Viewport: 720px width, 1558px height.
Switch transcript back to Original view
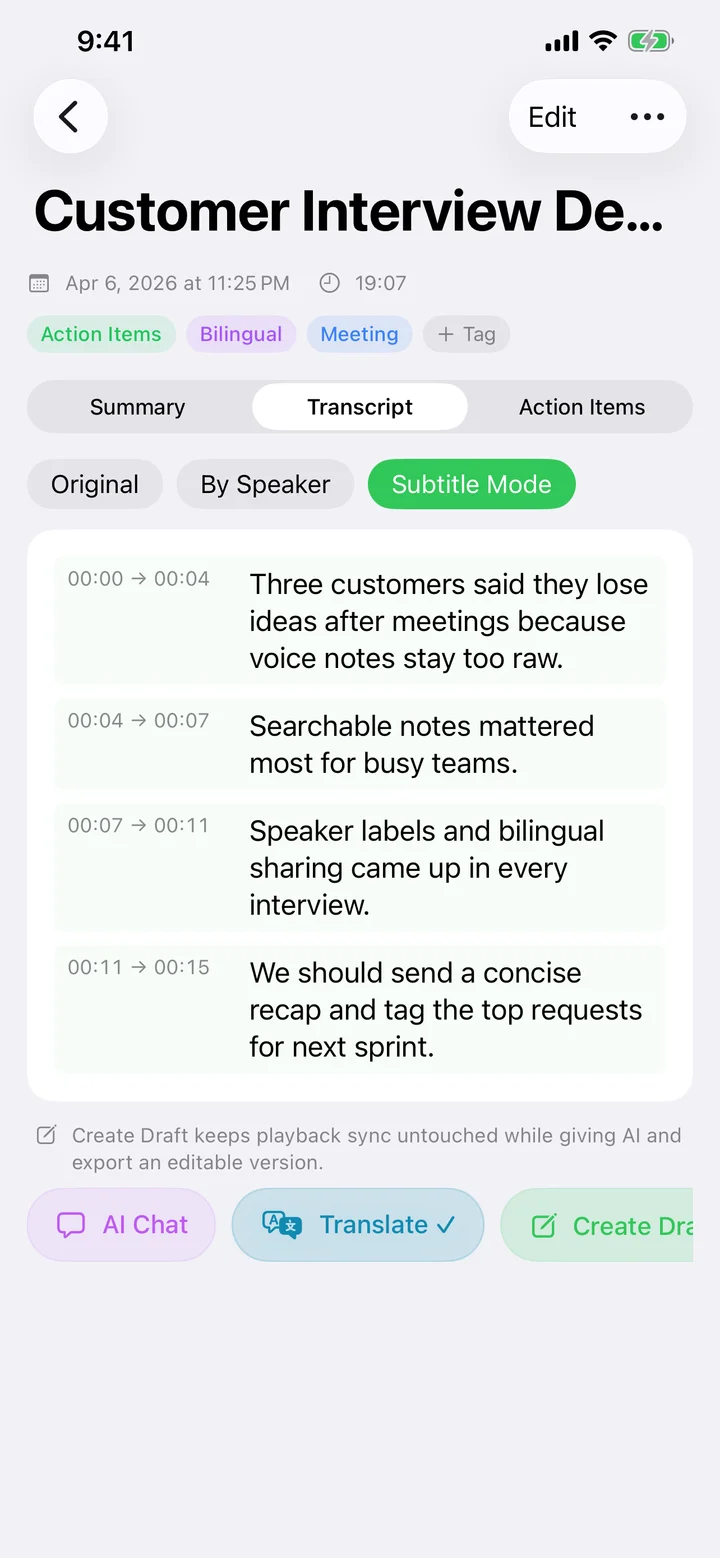[94, 484]
